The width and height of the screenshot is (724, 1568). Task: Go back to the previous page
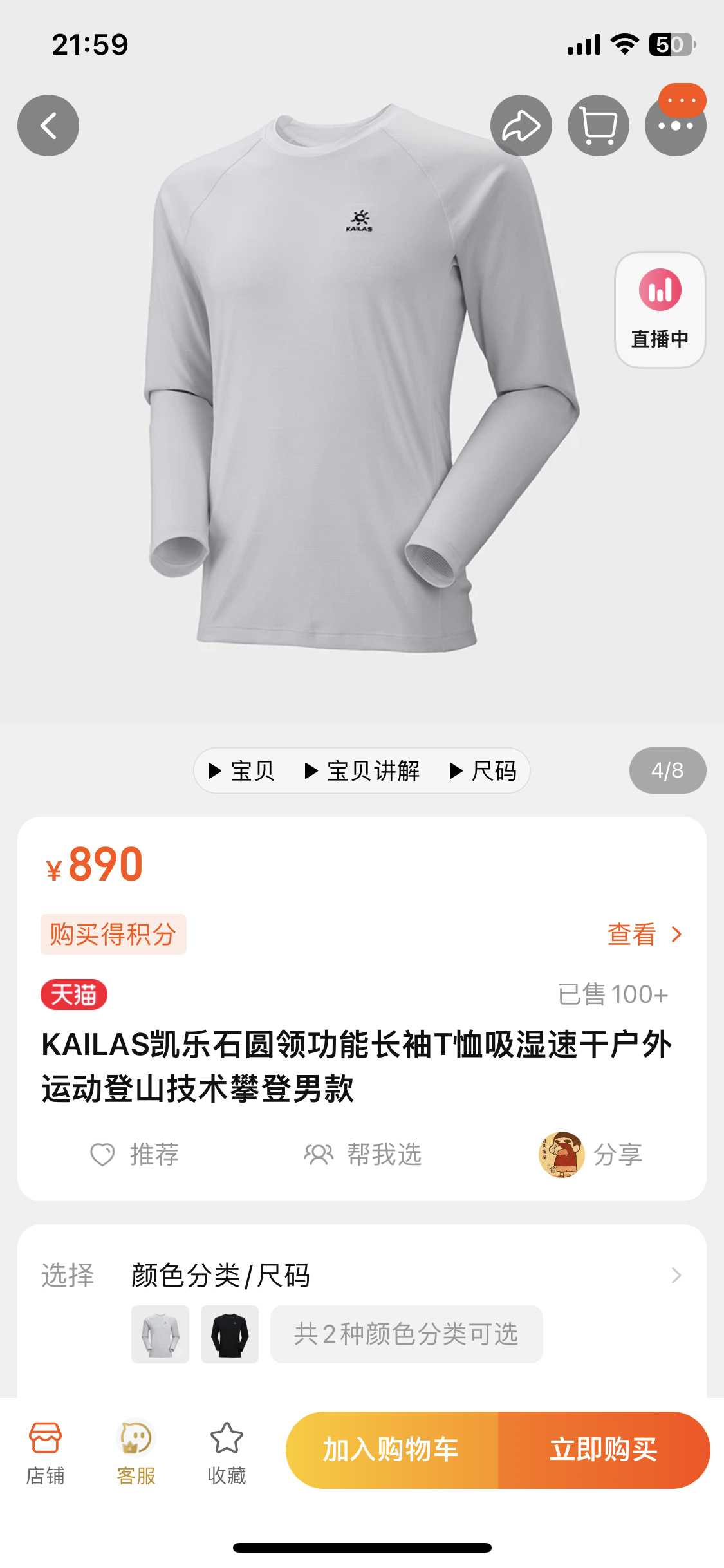pyautogui.click(x=48, y=126)
